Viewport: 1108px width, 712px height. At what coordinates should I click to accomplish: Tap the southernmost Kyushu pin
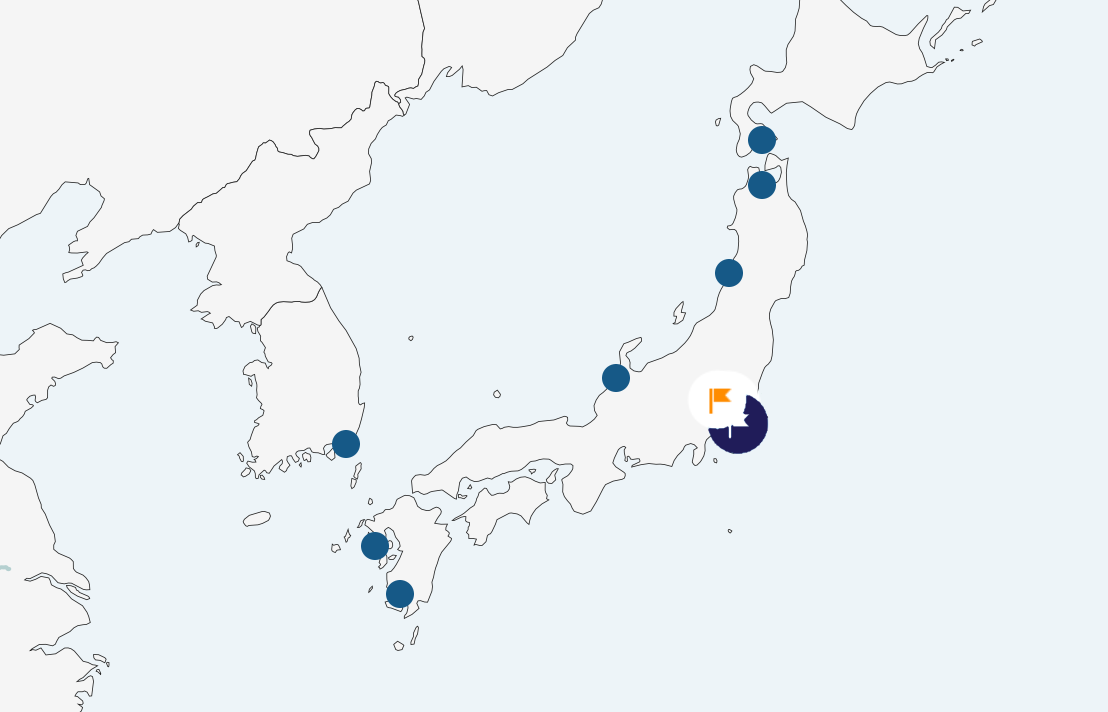point(400,594)
